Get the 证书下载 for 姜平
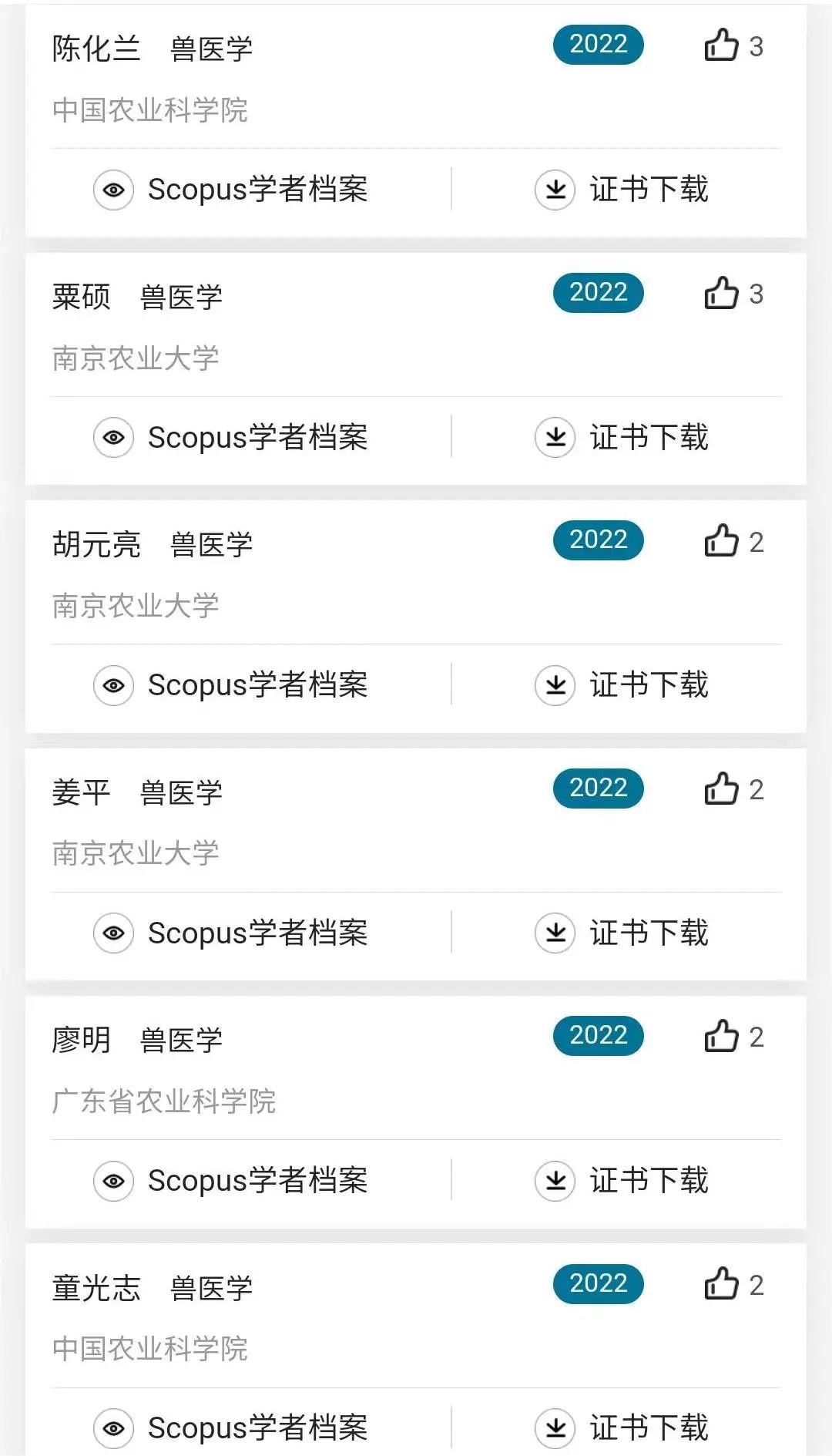Screen dimensions: 832x1456 pyautogui.click(x=621, y=933)
